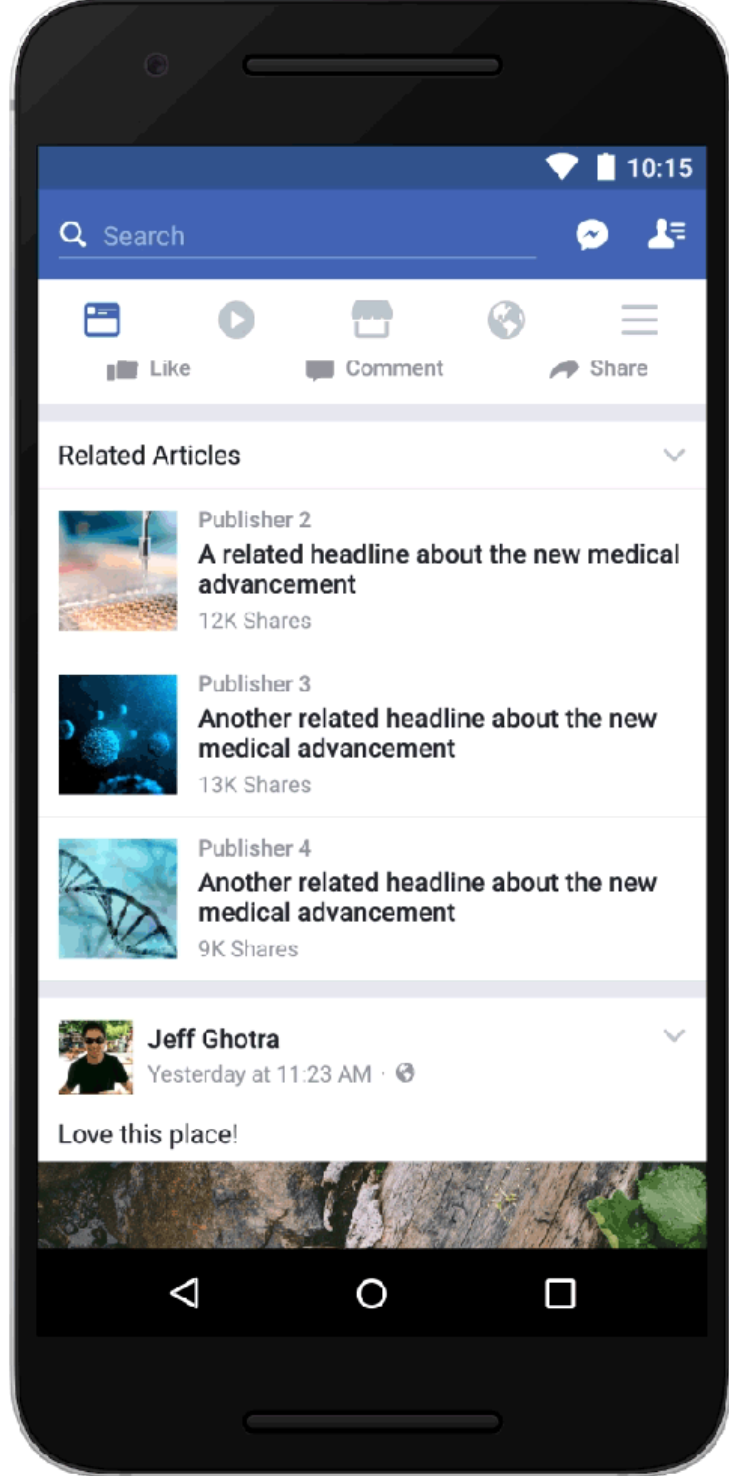The image size is (729, 1476).
Task: View Jeff Ghotra's profile
Action: [x=213, y=1039]
